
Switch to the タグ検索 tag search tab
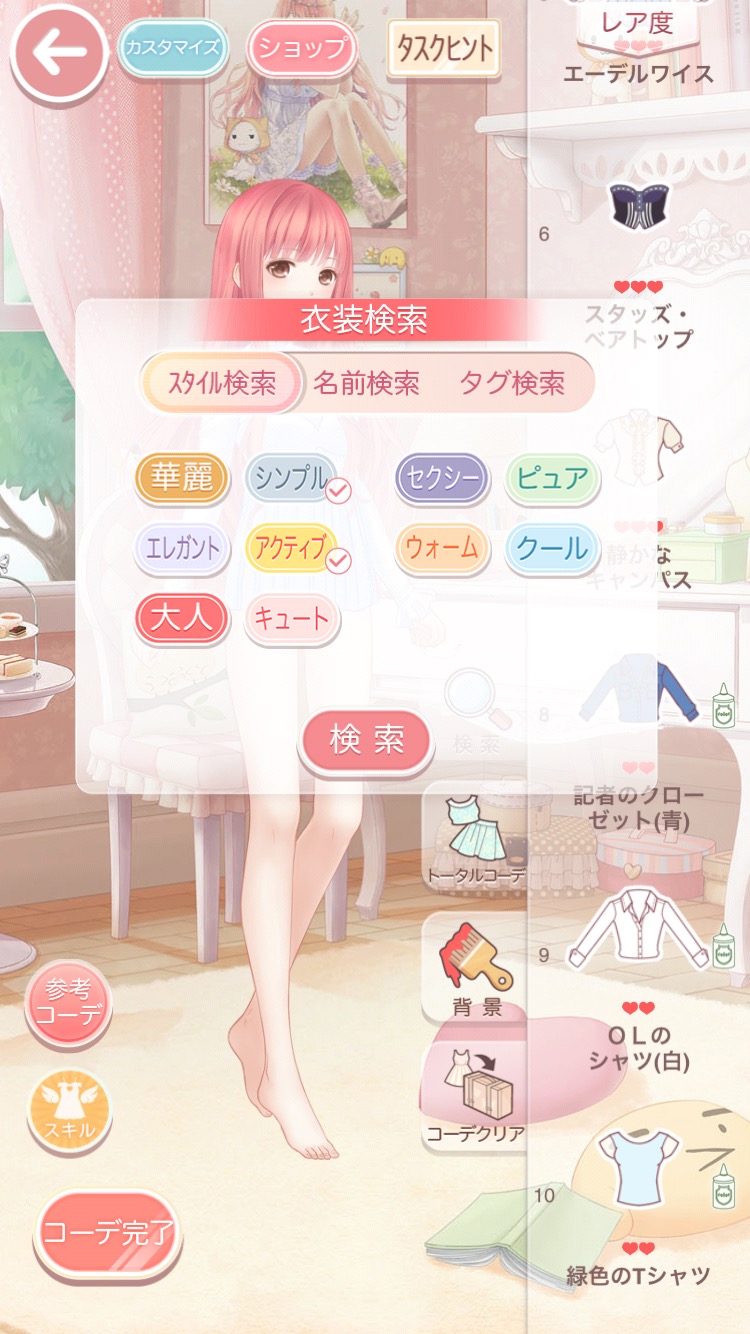point(512,383)
